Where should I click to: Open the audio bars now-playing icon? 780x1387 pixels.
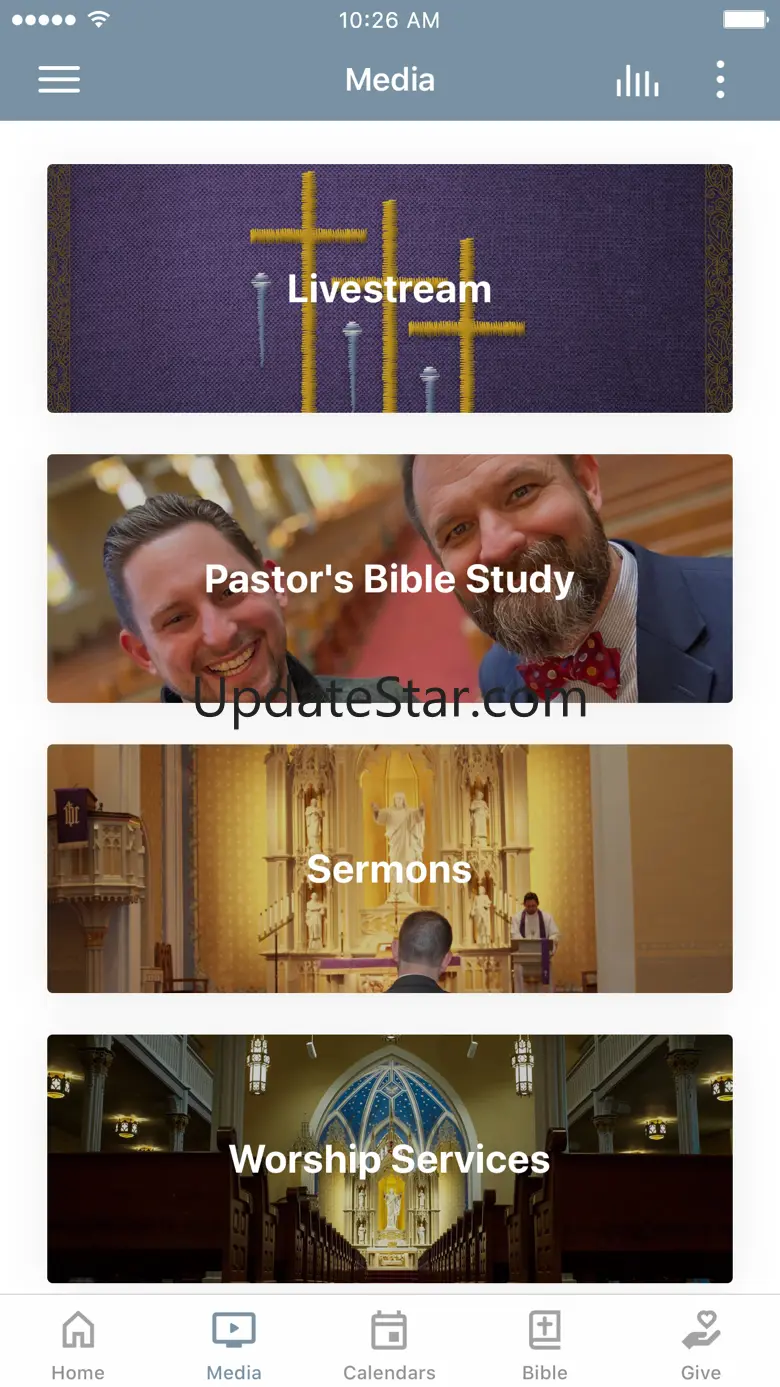pyautogui.click(x=637, y=81)
